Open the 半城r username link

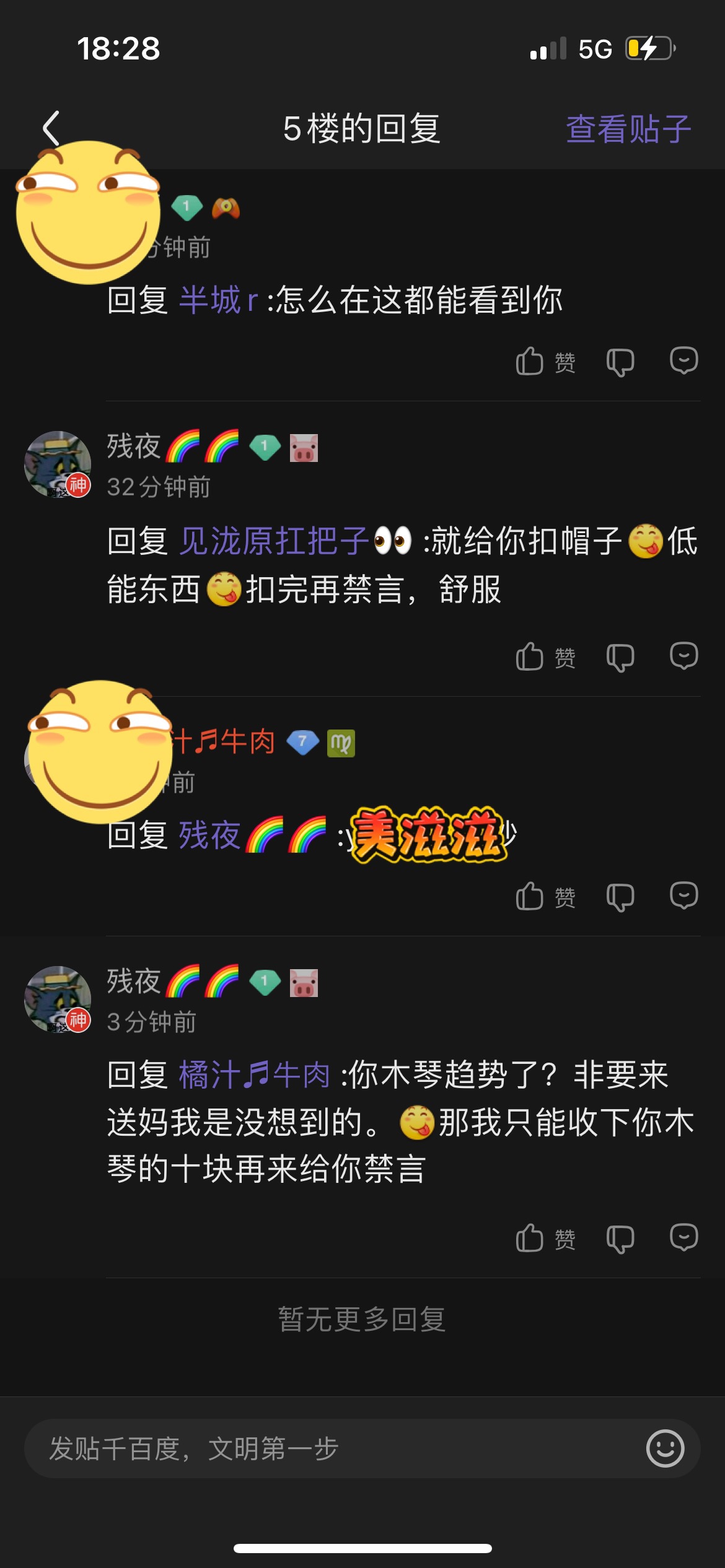coord(218,300)
